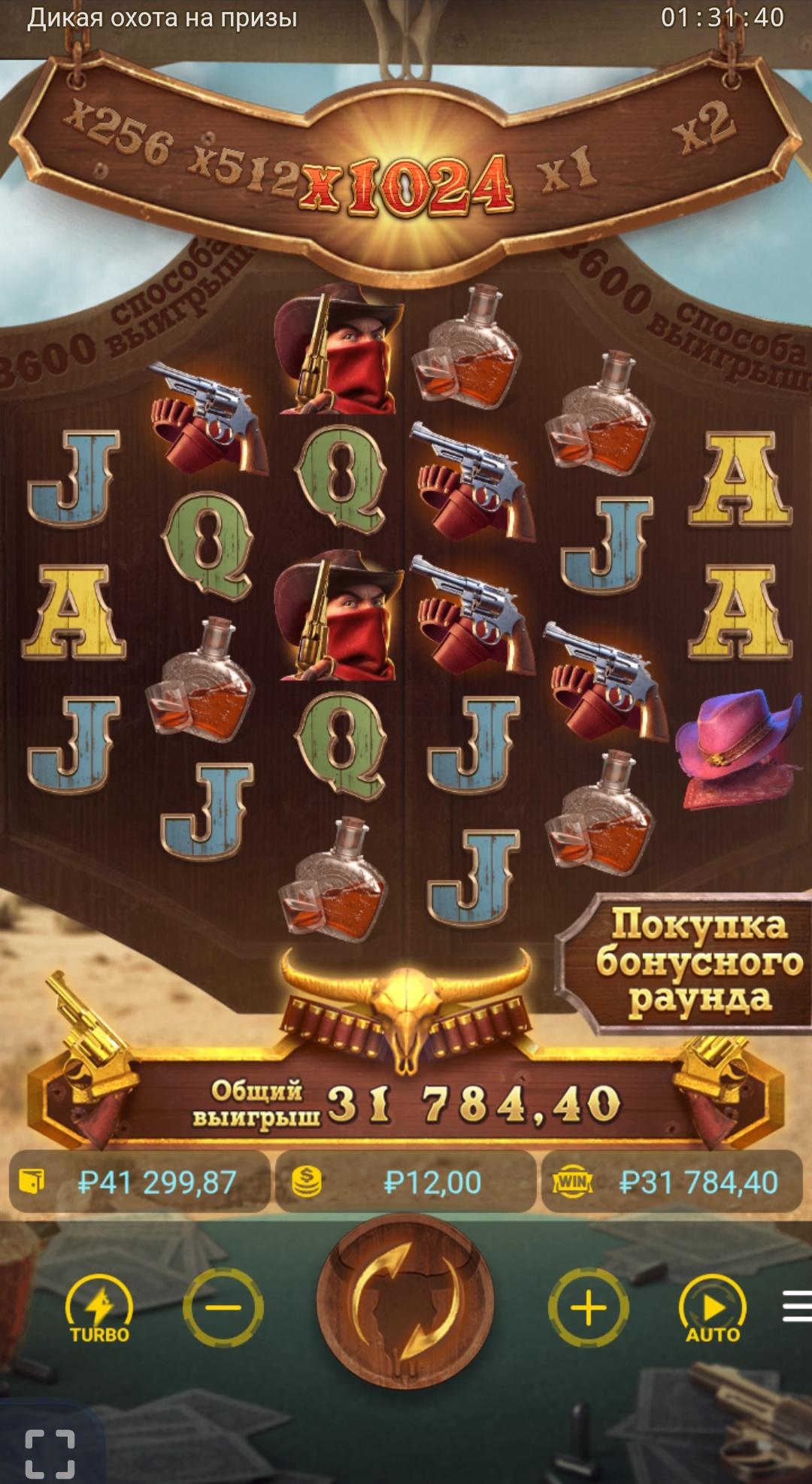Open the ₽12,00 bet amount settings
812x1484 pixels.
coord(406,1182)
